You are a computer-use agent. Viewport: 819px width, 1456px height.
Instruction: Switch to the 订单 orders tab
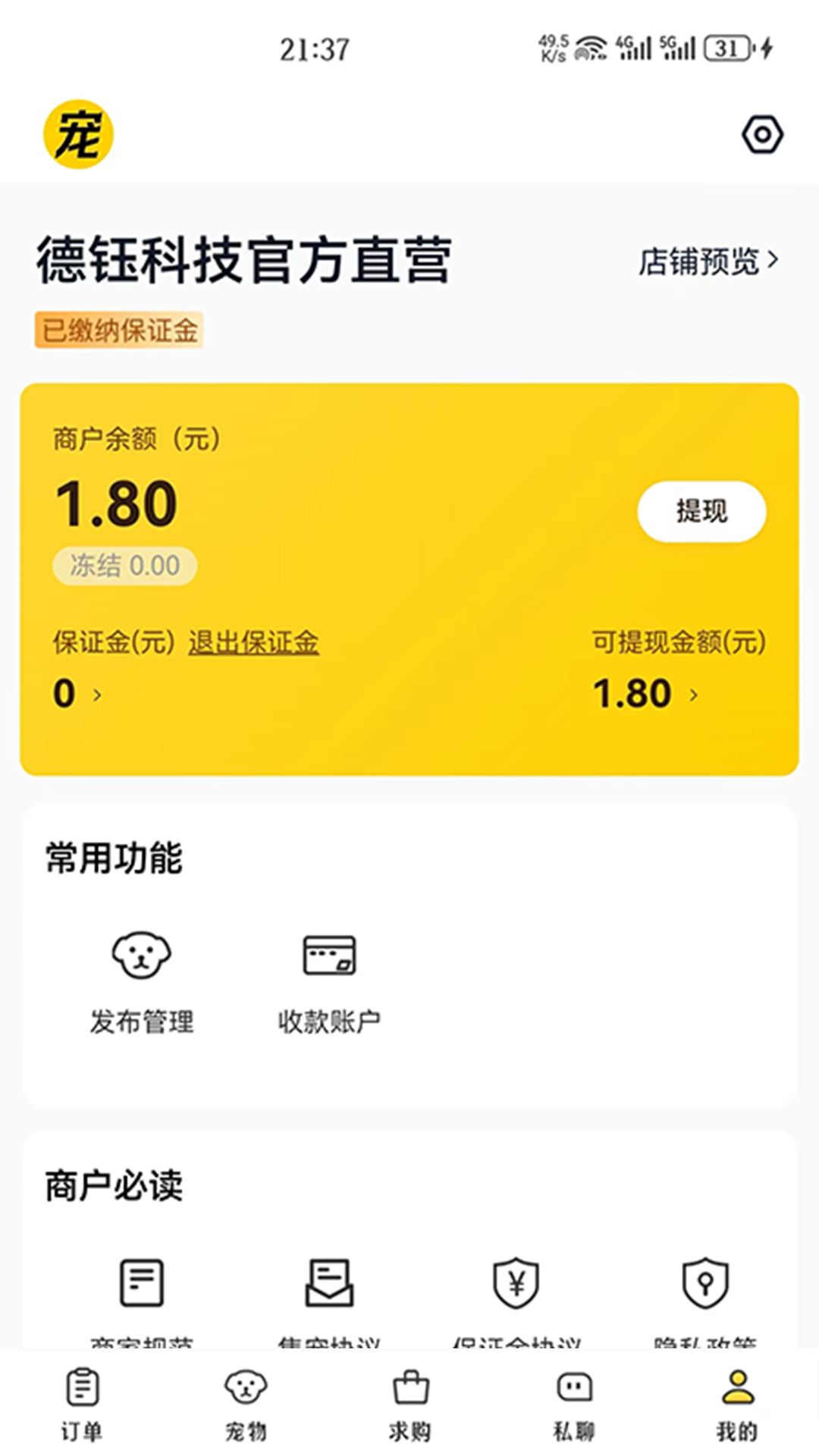coord(82,1403)
